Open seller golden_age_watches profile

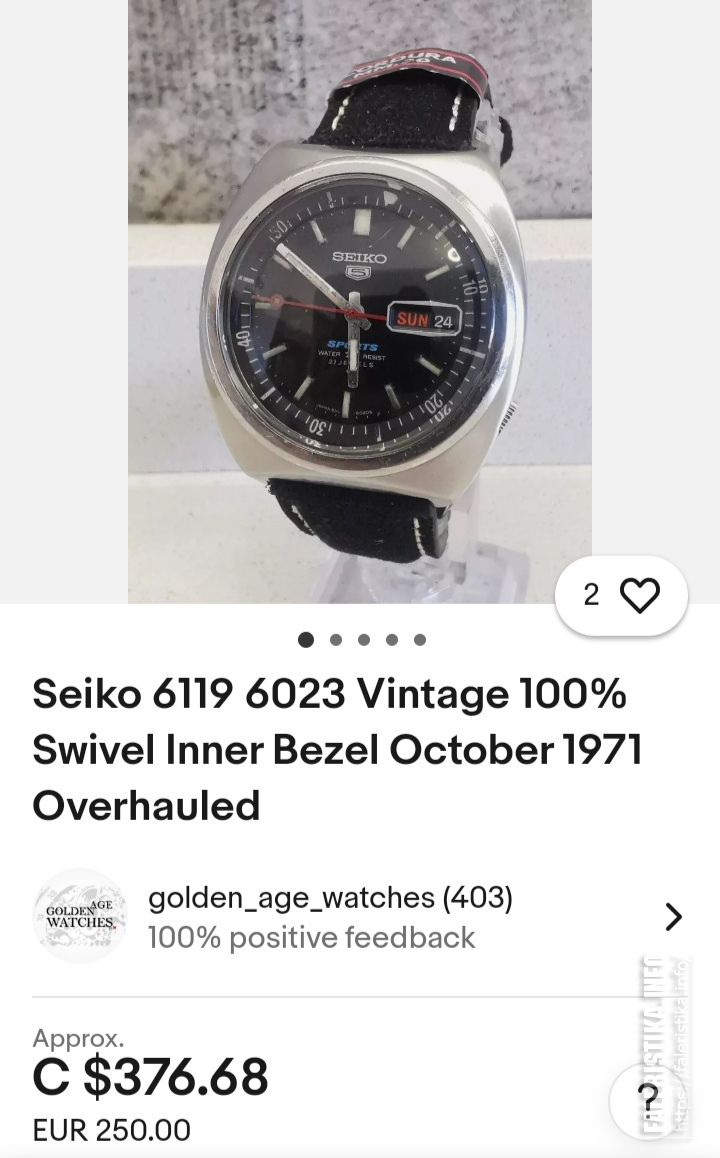[330, 916]
